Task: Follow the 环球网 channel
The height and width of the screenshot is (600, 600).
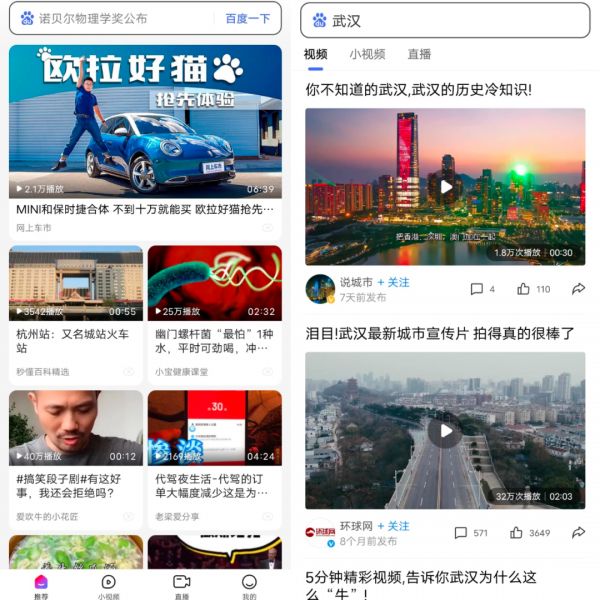Action: point(394,526)
